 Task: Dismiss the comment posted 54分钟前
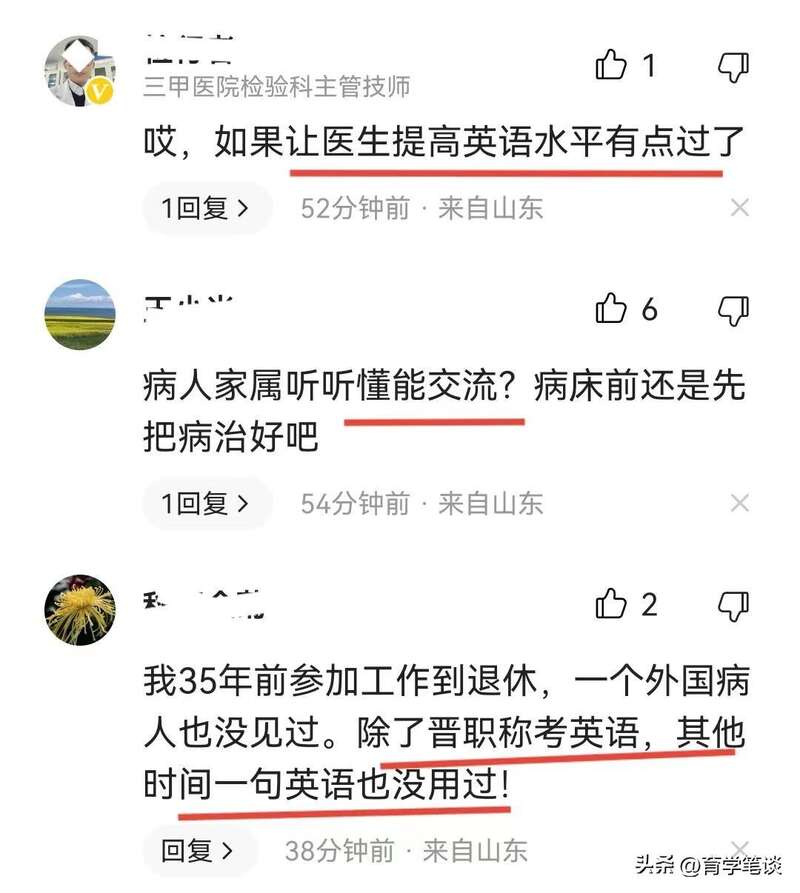pos(739,503)
